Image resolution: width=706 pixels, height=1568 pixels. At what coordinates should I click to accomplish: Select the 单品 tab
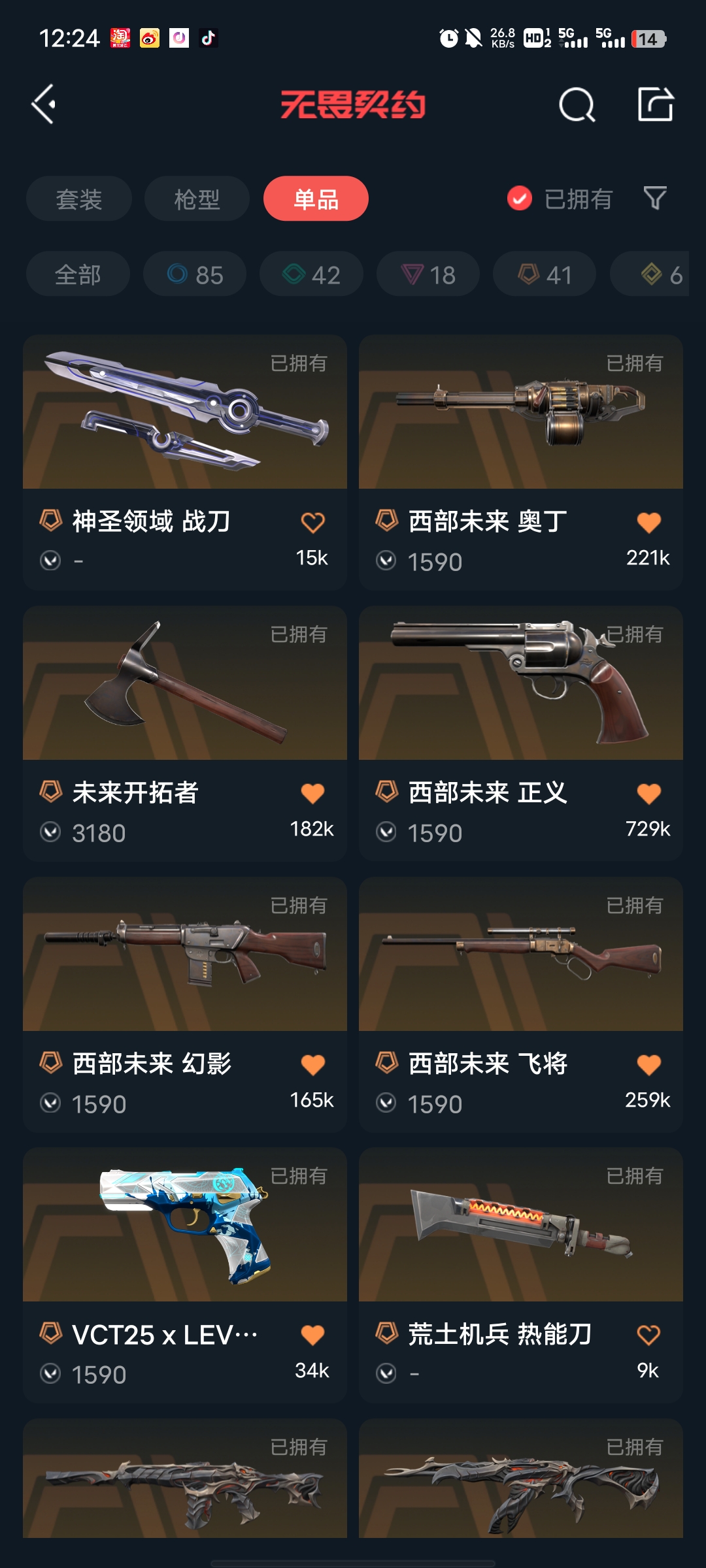pos(316,199)
